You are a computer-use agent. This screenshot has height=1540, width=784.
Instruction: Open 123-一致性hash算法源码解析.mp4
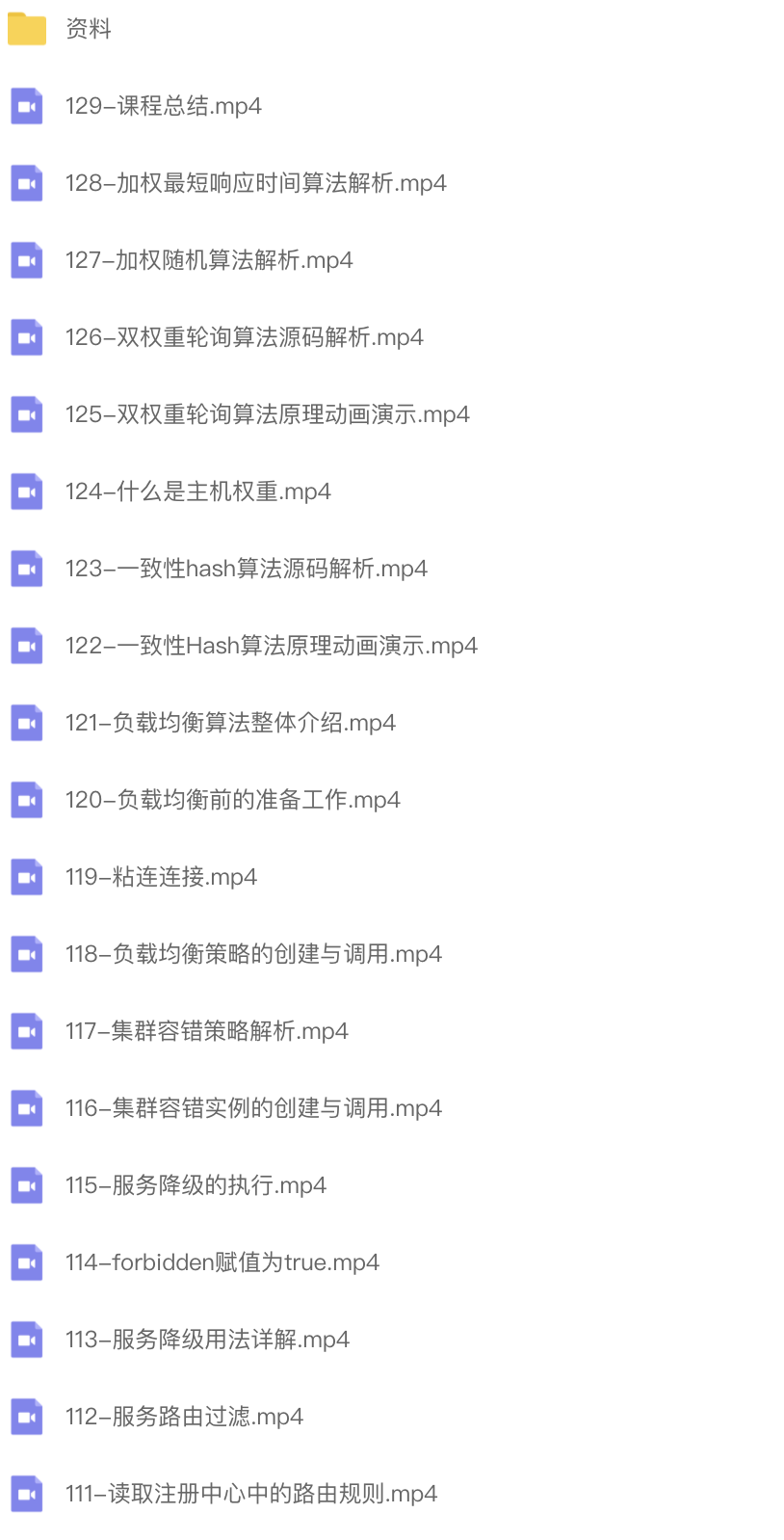point(246,569)
